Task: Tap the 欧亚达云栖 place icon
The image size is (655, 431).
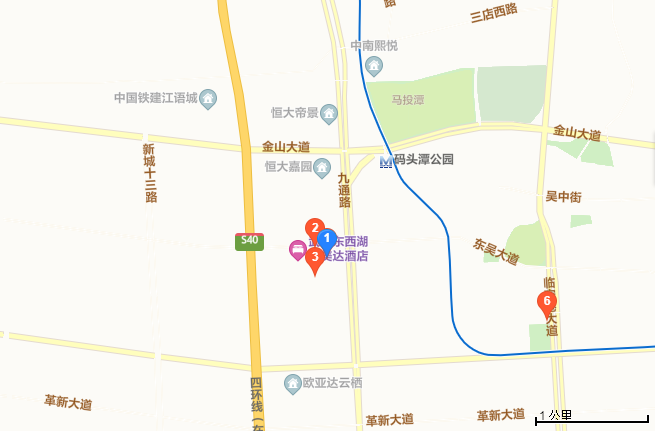Action: click(x=292, y=383)
